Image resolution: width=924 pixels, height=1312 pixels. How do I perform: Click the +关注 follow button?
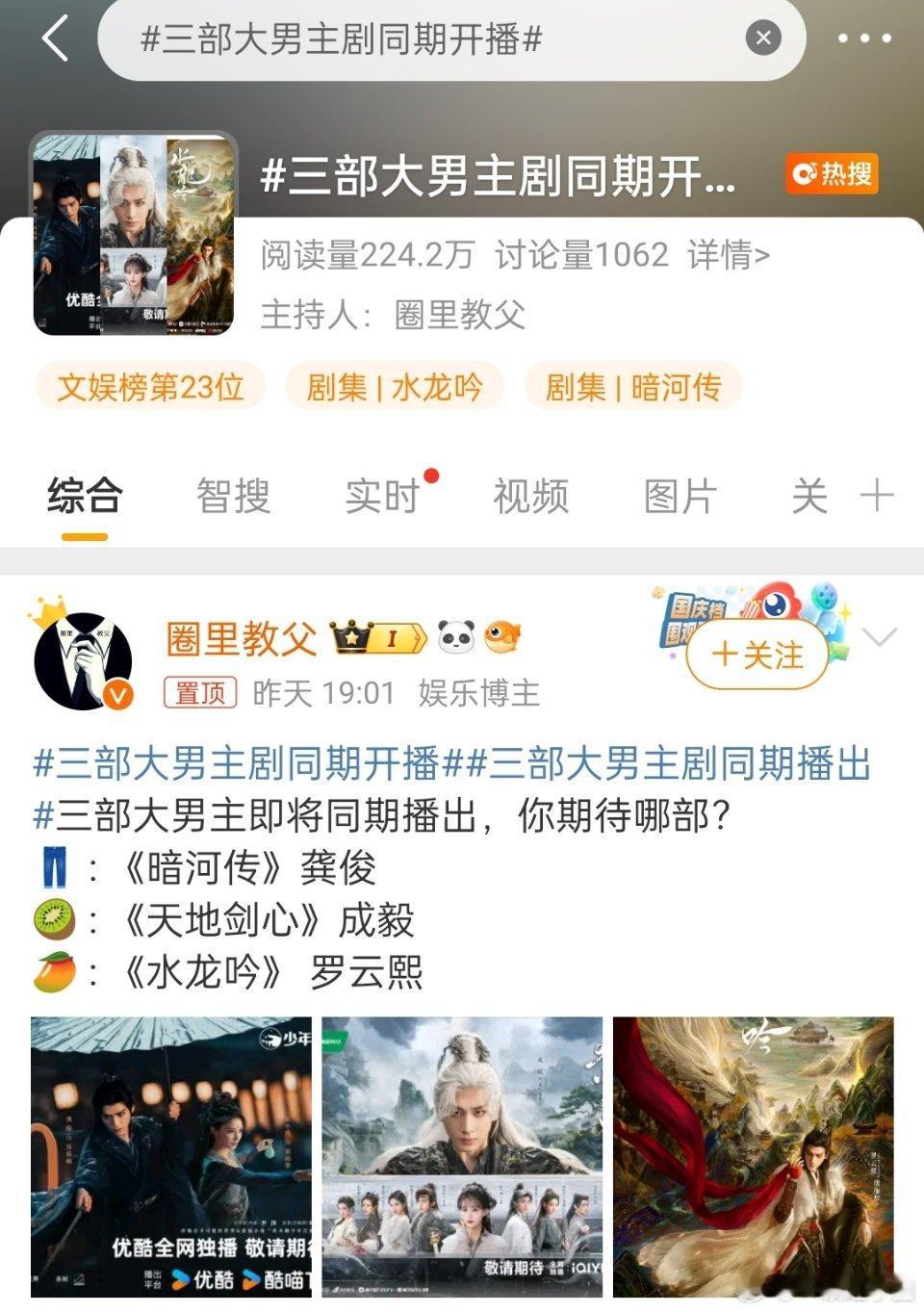760,653
